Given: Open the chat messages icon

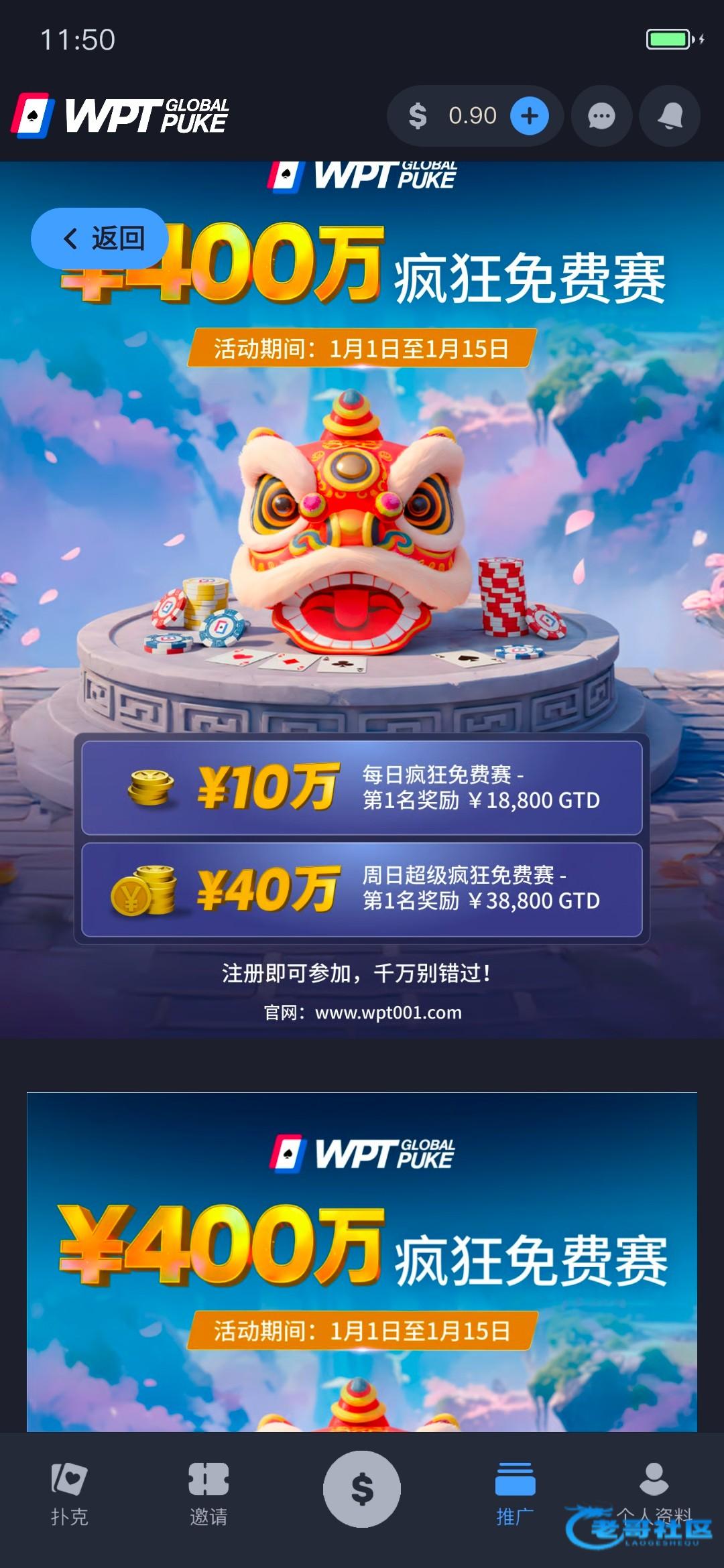Looking at the screenshot, I should pyautogui.click(x=601, y=116).
